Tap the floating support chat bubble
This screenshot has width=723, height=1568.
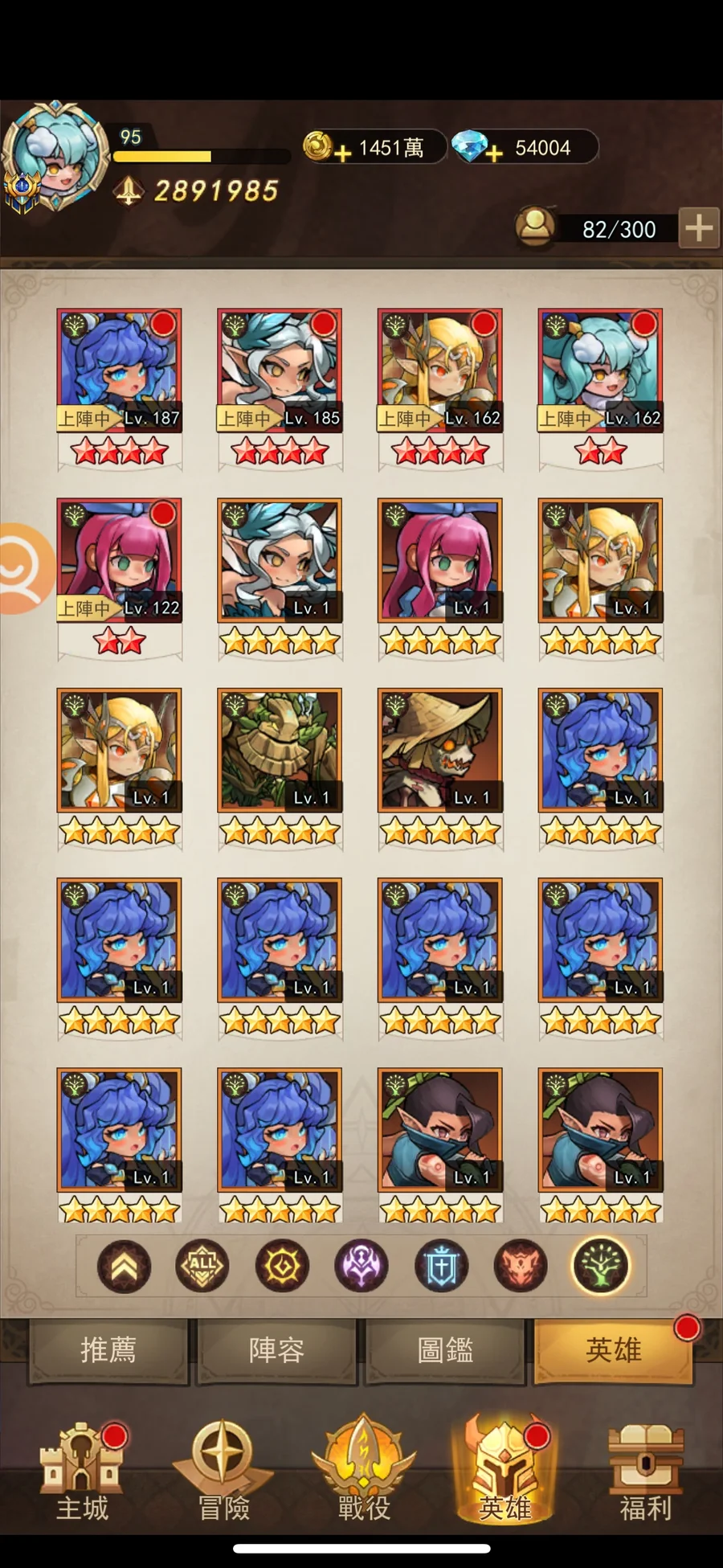[24, 567]
